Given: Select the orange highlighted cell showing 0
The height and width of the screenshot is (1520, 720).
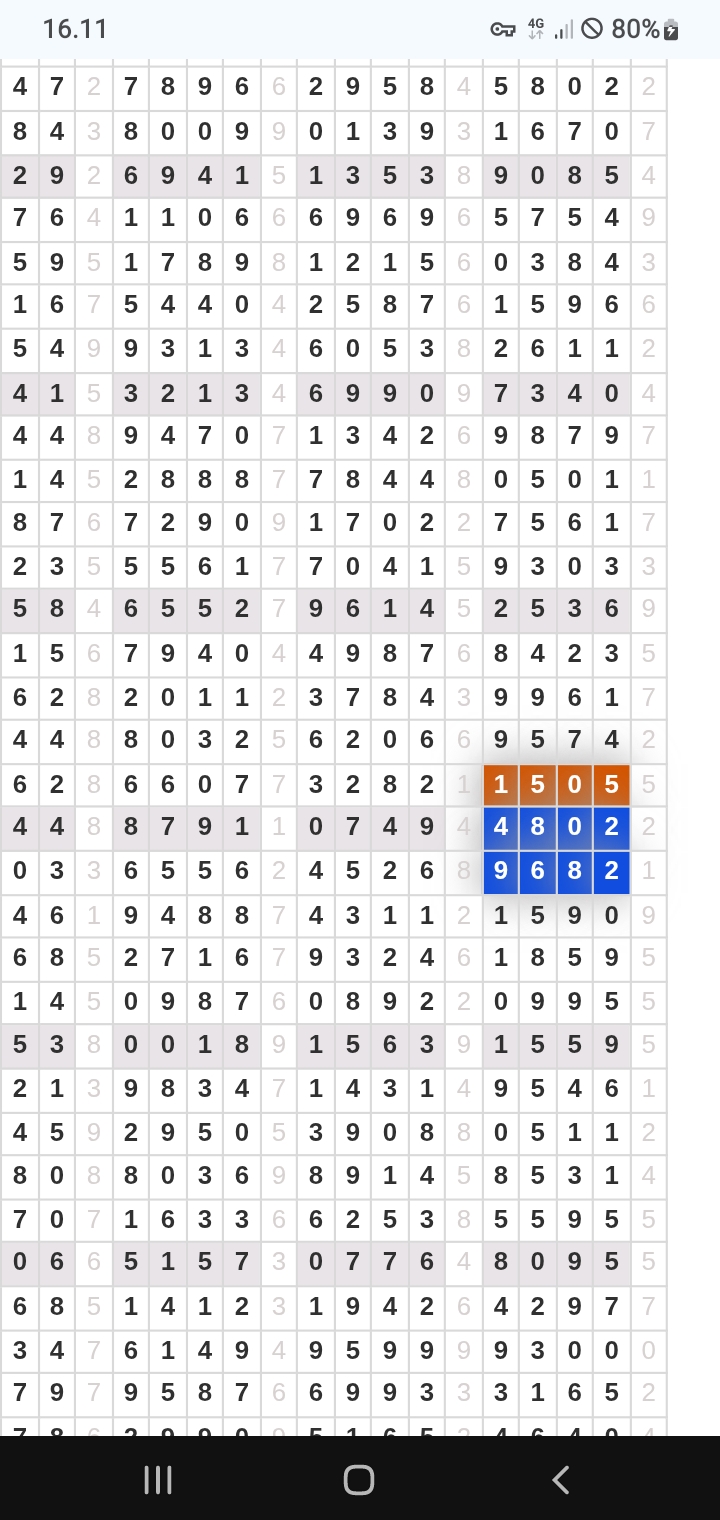Looking at the screenshot, I should [x=574, y=785].
